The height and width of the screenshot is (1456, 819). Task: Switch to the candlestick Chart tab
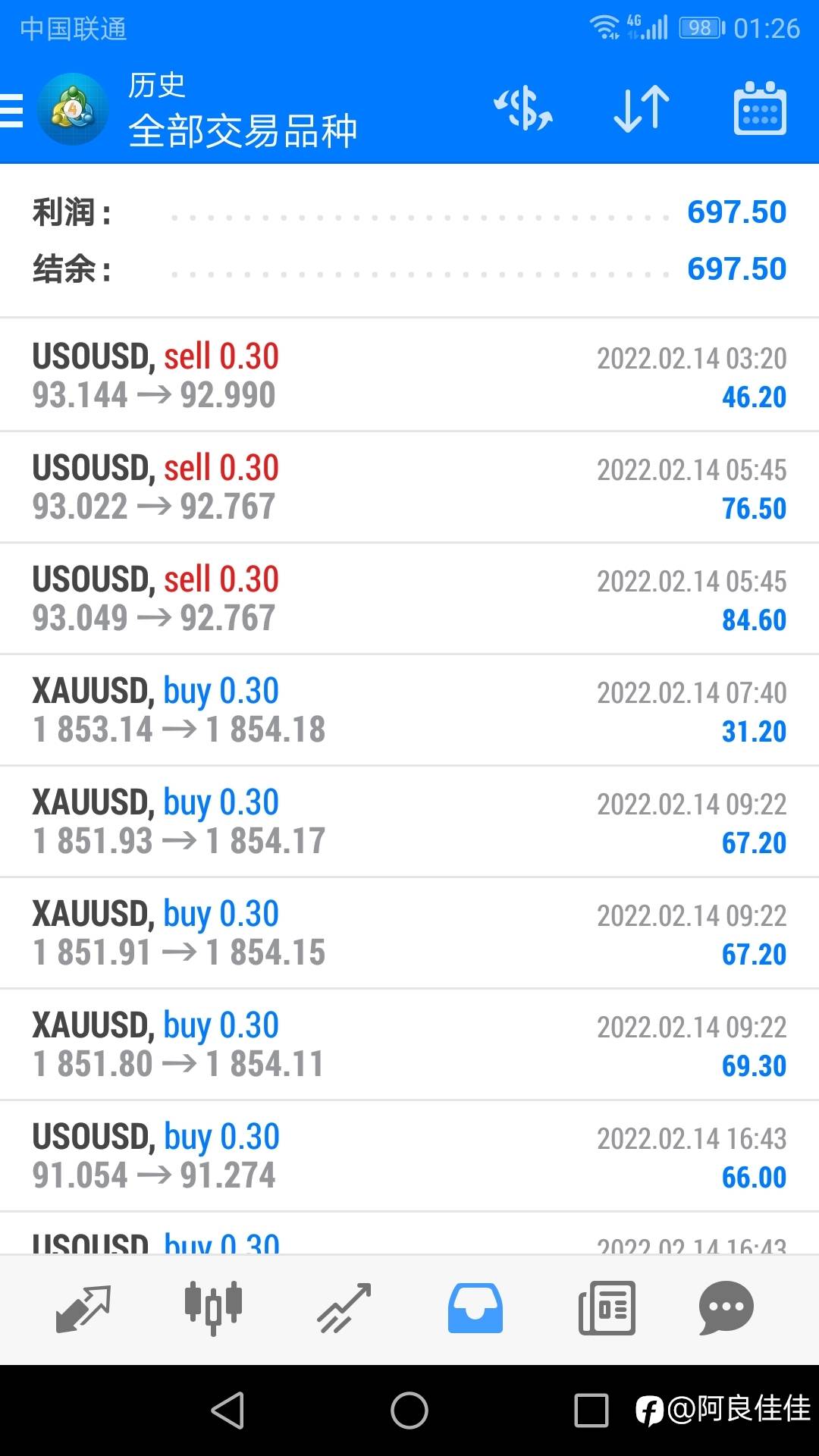click(x=213, y=1309)
